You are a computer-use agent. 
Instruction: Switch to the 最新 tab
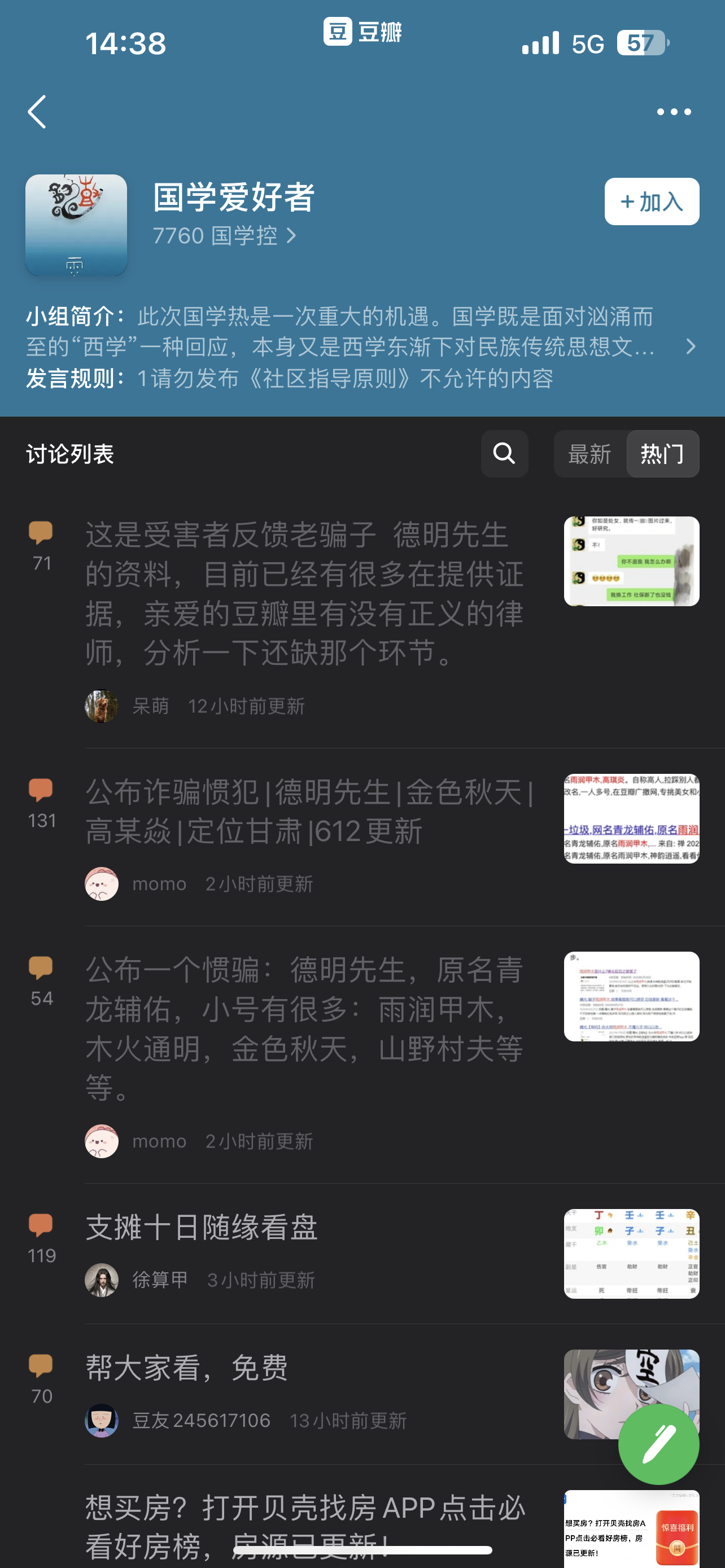click(589, 454)
